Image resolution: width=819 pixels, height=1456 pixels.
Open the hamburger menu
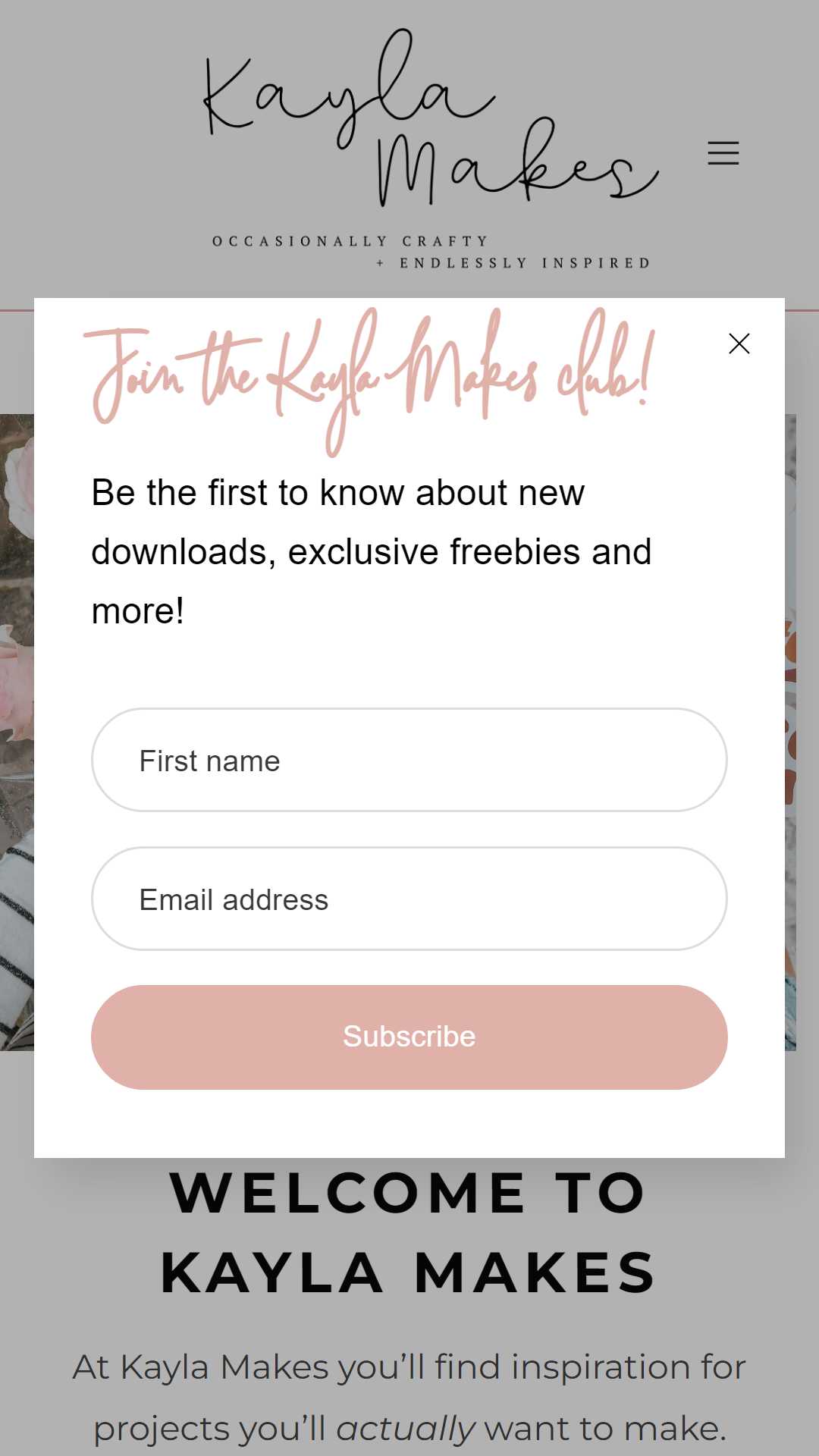pos(723,153)
